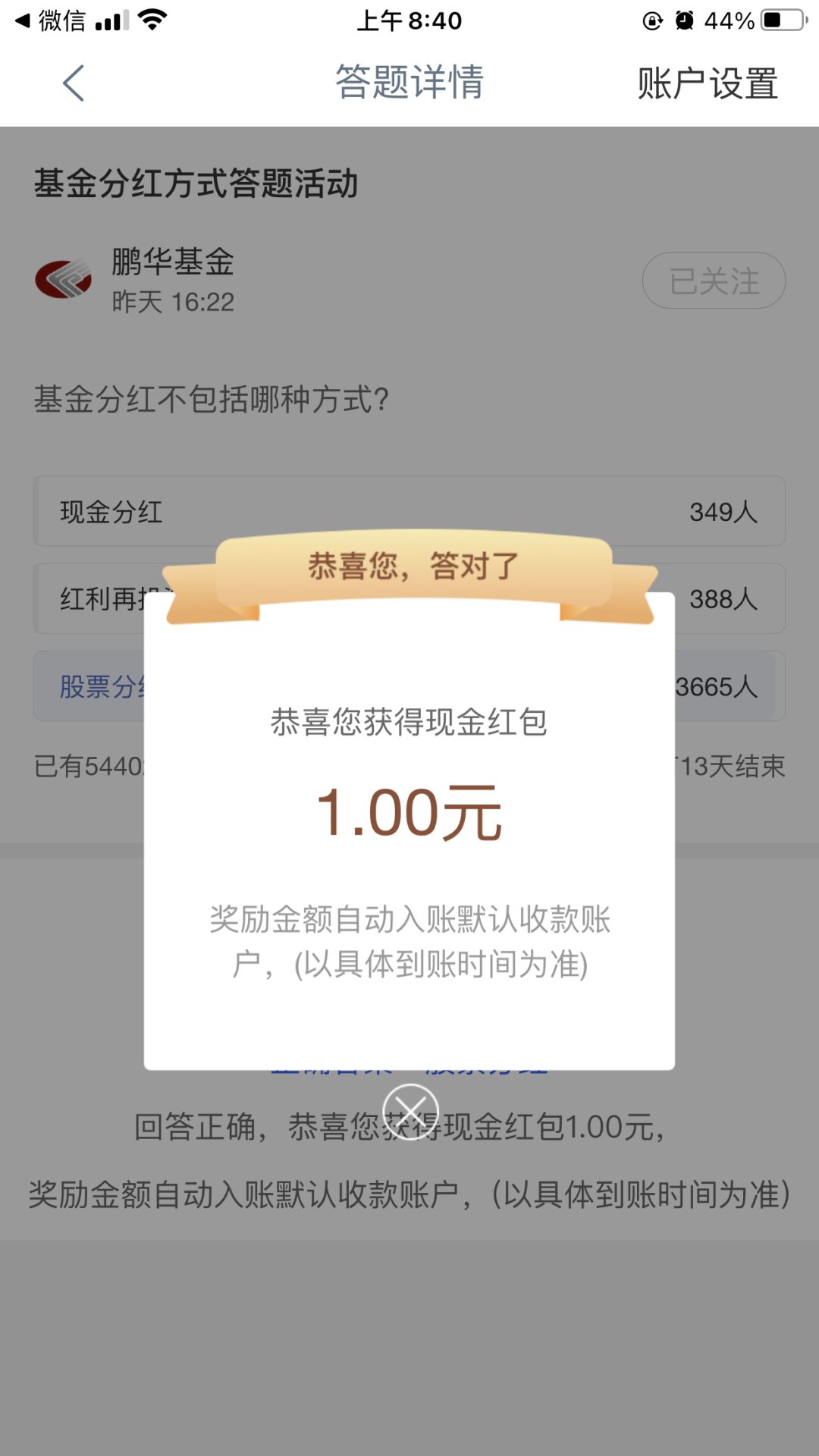Go back from 答题详情 page

pyautogui.click(x=74, y=83)
